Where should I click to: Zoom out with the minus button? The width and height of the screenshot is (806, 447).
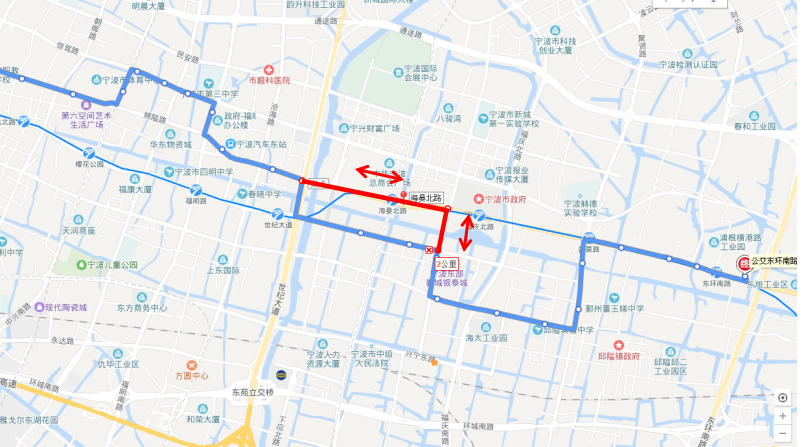pos(782,431)
